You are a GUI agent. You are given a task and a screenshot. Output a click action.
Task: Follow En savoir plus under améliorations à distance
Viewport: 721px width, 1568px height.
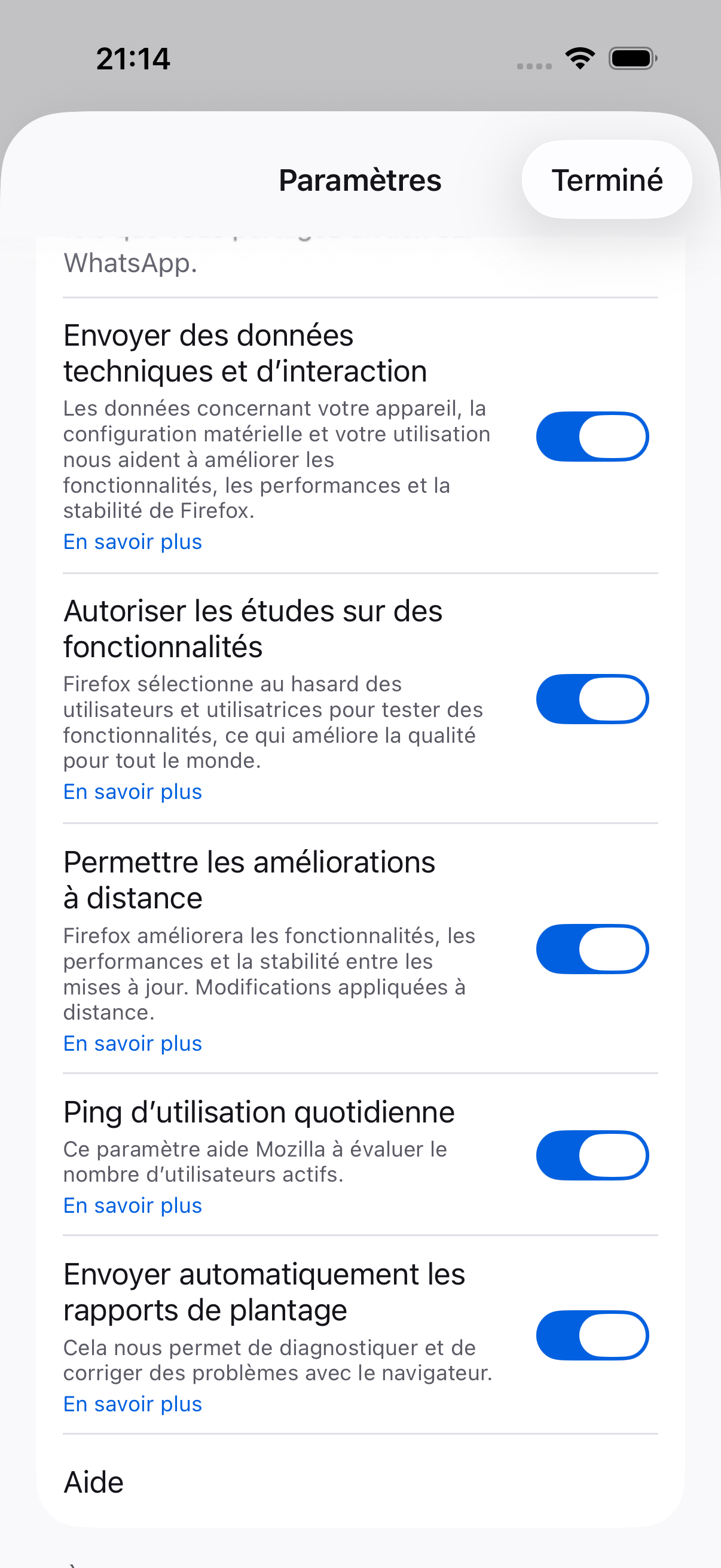(133, 1044)
